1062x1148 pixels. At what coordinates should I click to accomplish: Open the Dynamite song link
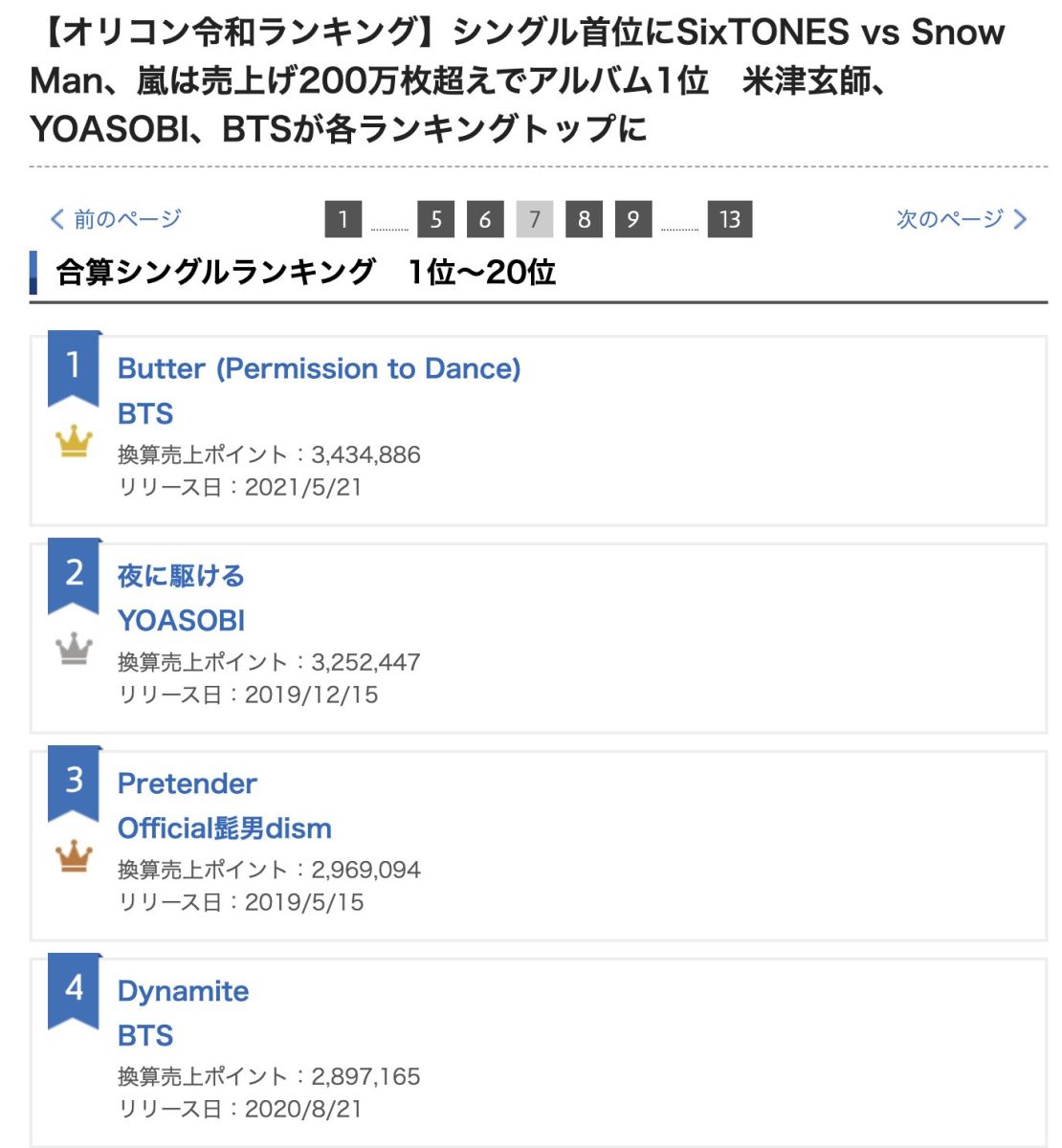pyautogui.click(x=183, y=991)
